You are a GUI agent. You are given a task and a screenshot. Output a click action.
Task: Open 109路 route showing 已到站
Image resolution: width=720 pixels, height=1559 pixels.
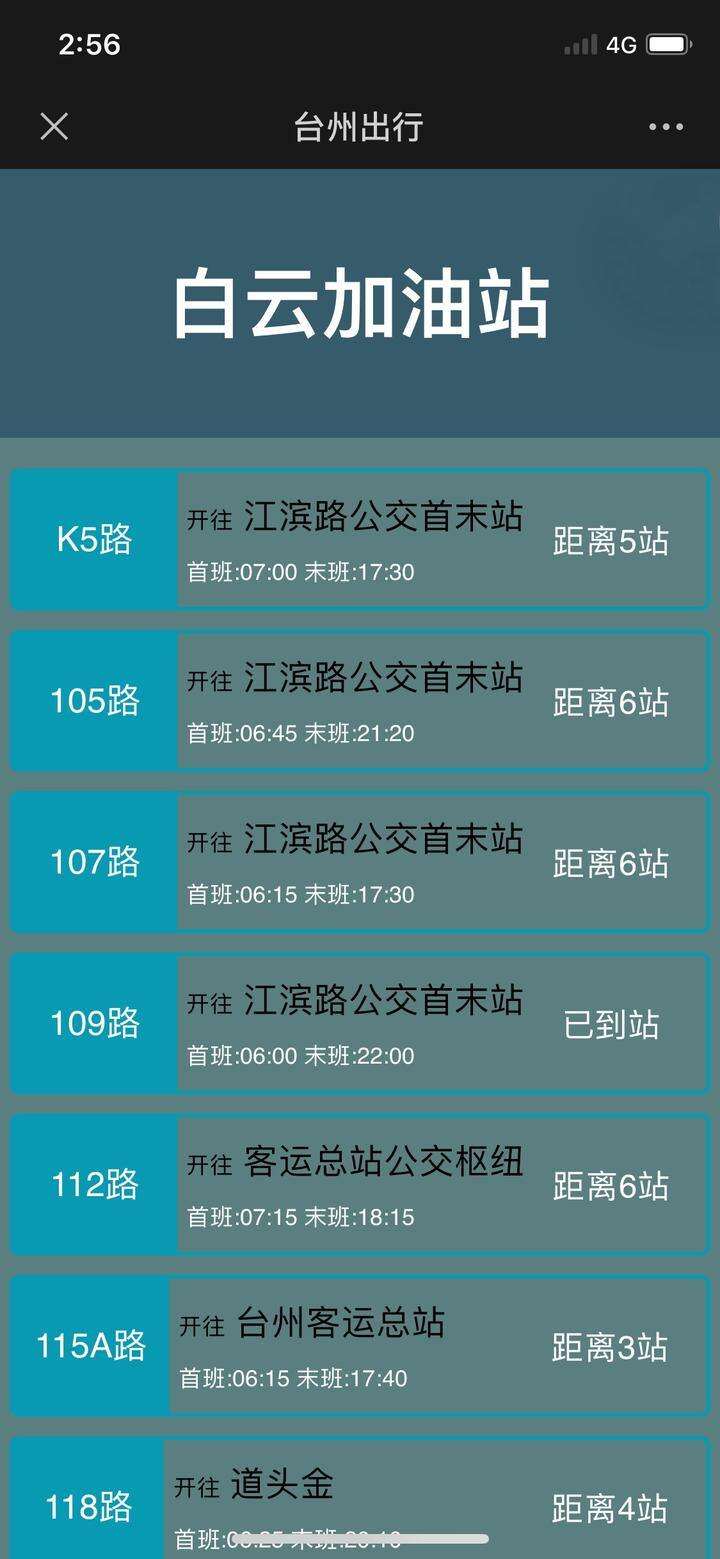[x=360, y=1023]
